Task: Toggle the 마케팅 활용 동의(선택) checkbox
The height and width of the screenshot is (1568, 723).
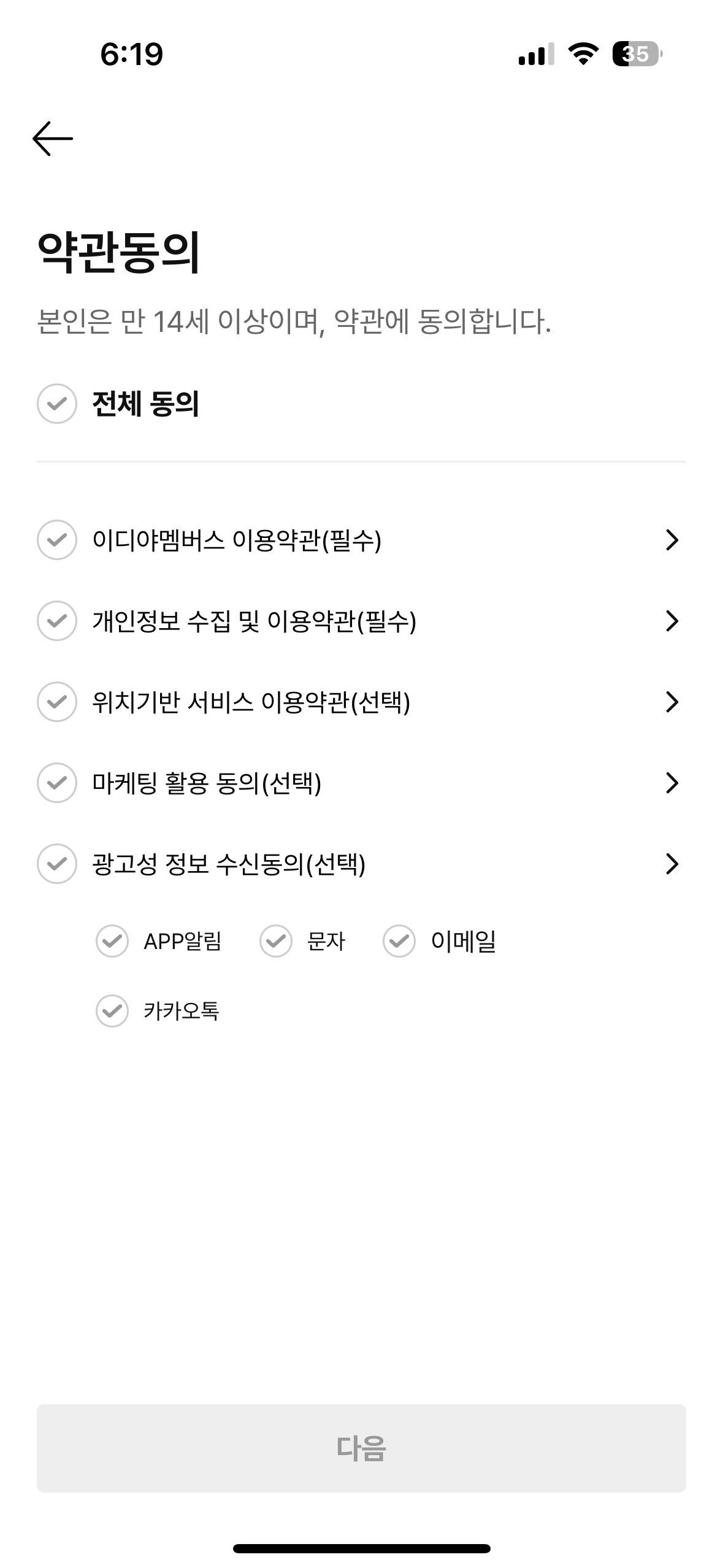Action: (56, 782)
